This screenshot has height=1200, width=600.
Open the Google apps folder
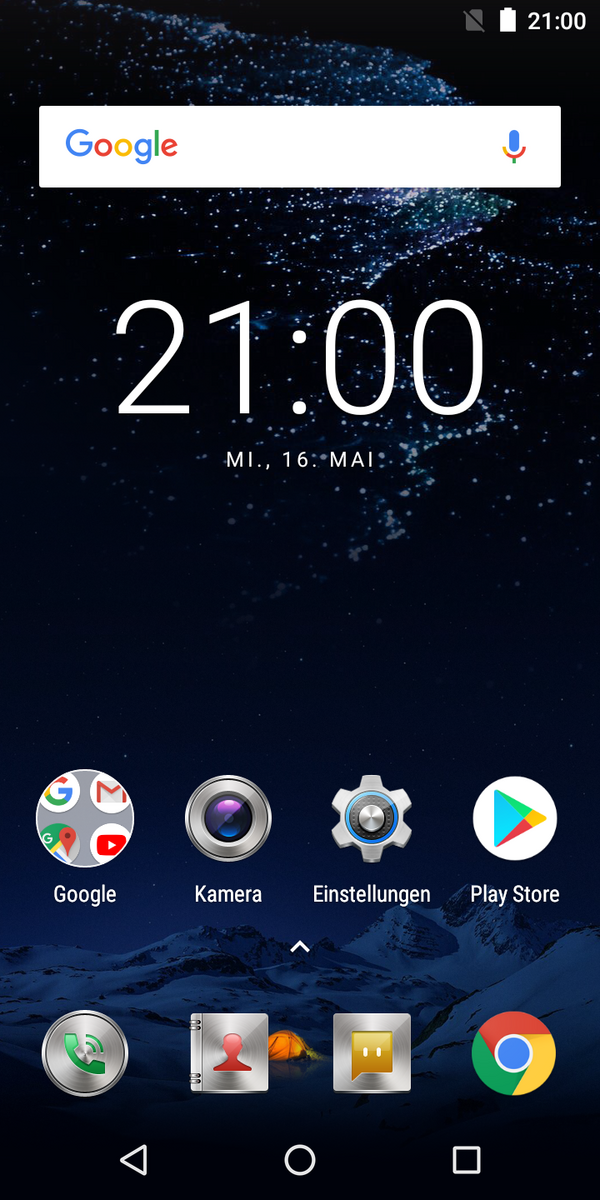(85, 819)
